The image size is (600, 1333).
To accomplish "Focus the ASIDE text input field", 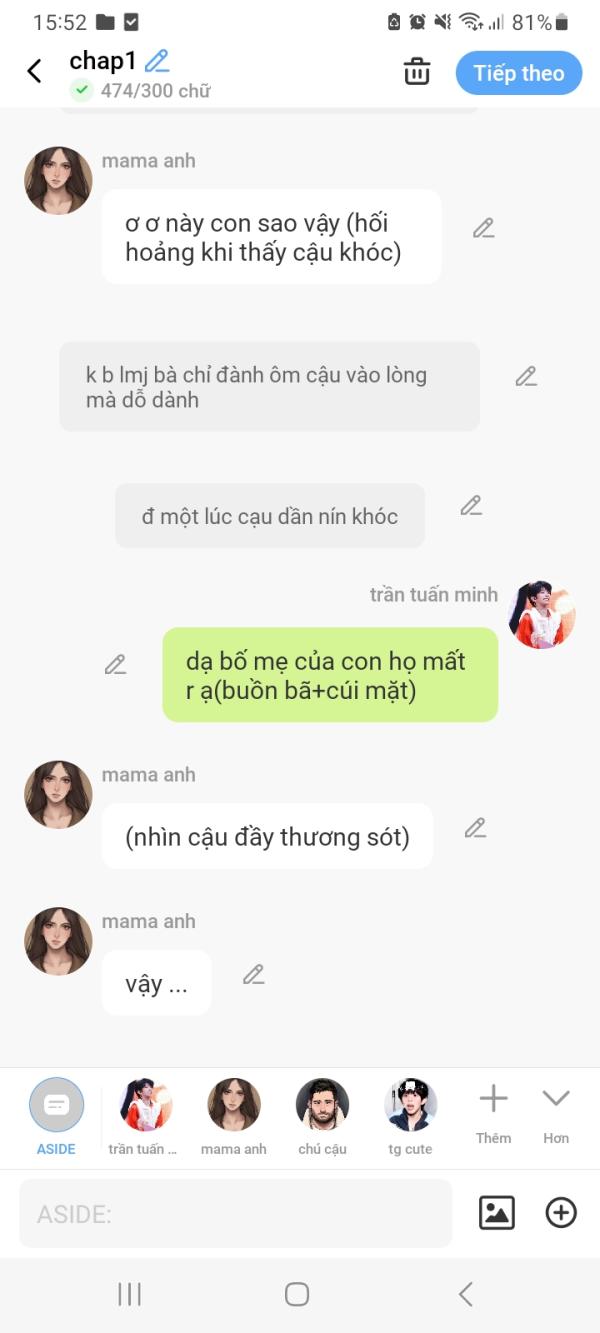I will (x=236, y=1214).
